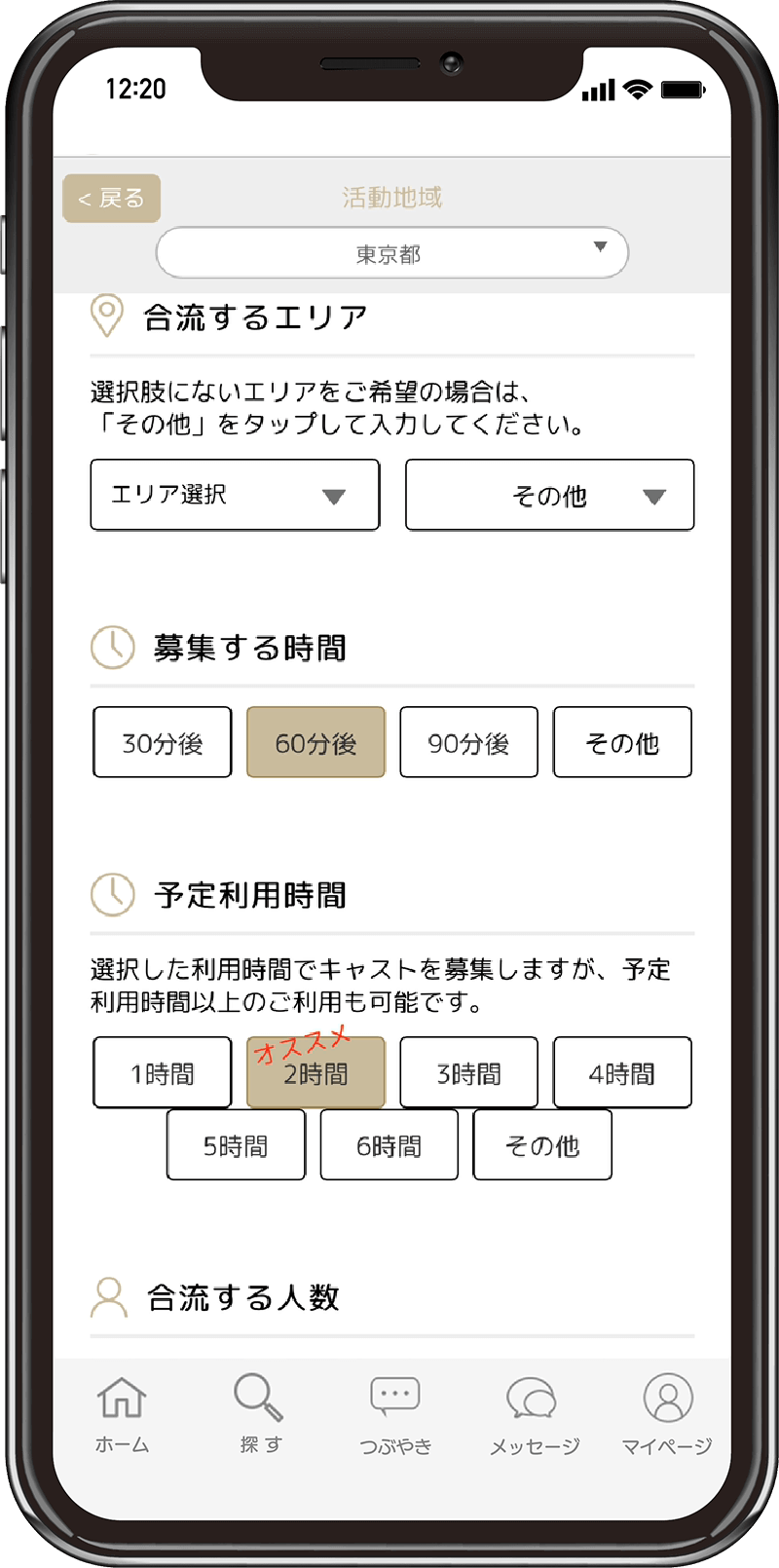Select the 5時間 option
This screenshot has height=1568, width=779.
click(236, 1145)
